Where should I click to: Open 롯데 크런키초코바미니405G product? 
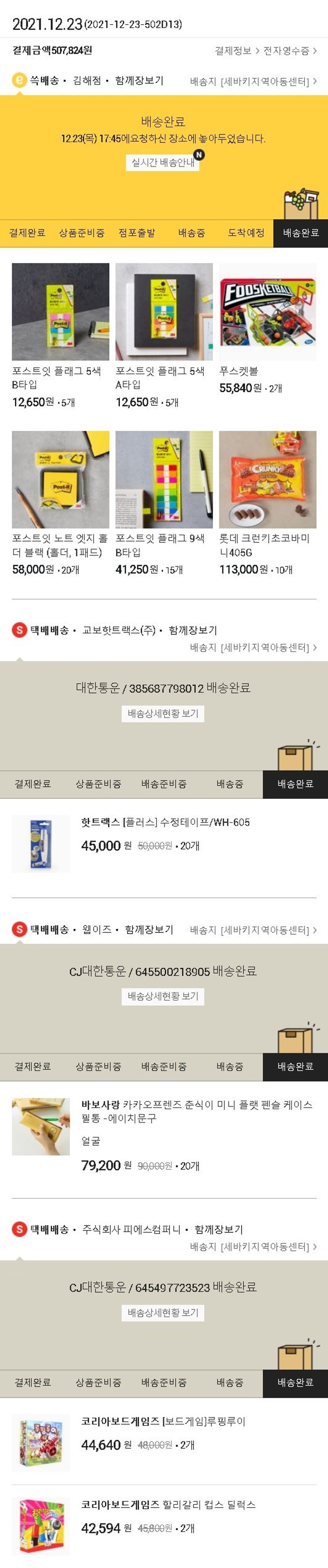[267, 480]
